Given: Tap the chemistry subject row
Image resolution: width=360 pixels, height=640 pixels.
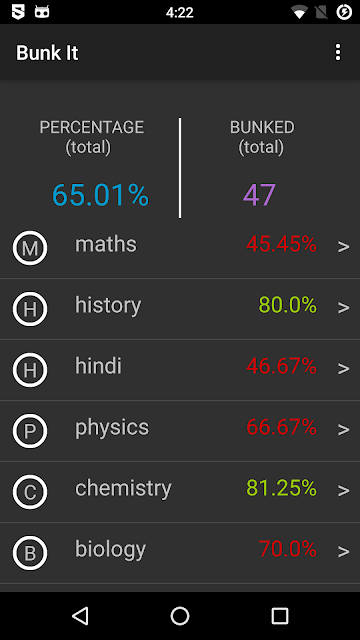Looking at the screenshot, I should pyautogui.click(x=180, y=492).
